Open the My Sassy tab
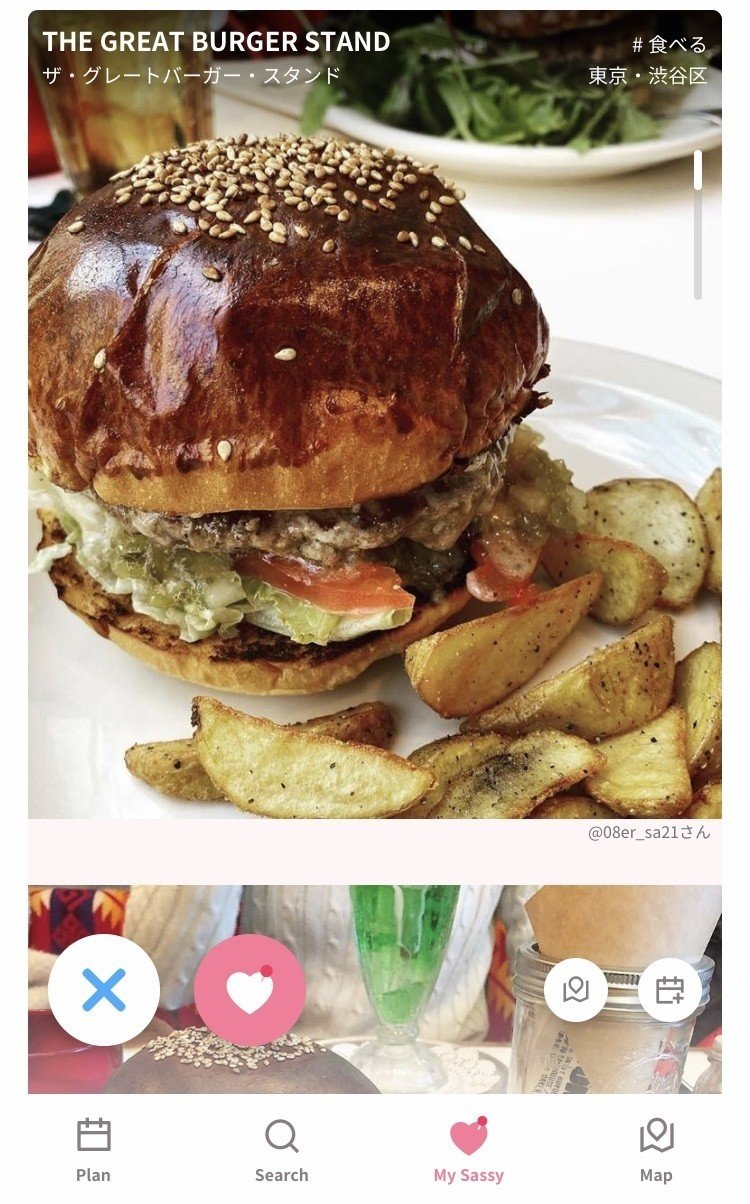750x1204 pixels. 468,1150
